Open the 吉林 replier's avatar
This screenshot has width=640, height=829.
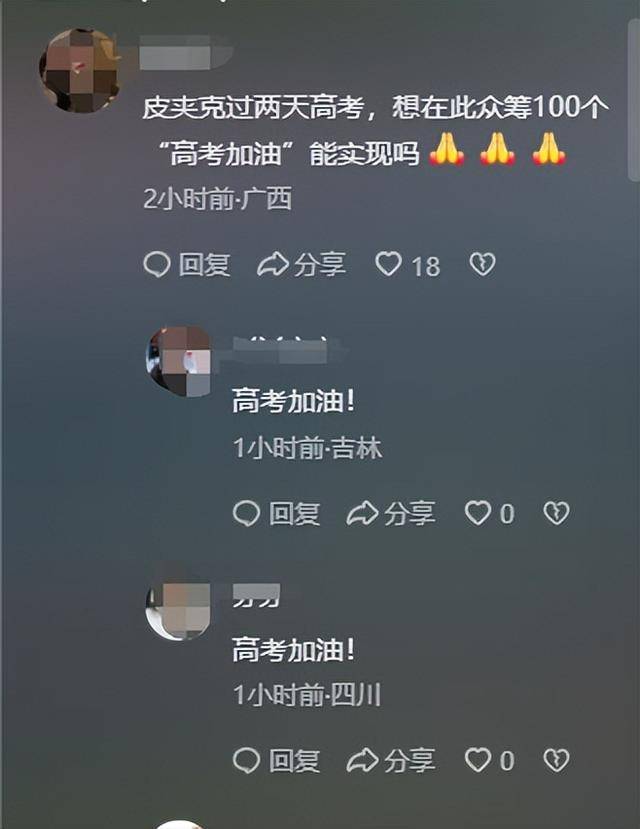tap(180, 360)
